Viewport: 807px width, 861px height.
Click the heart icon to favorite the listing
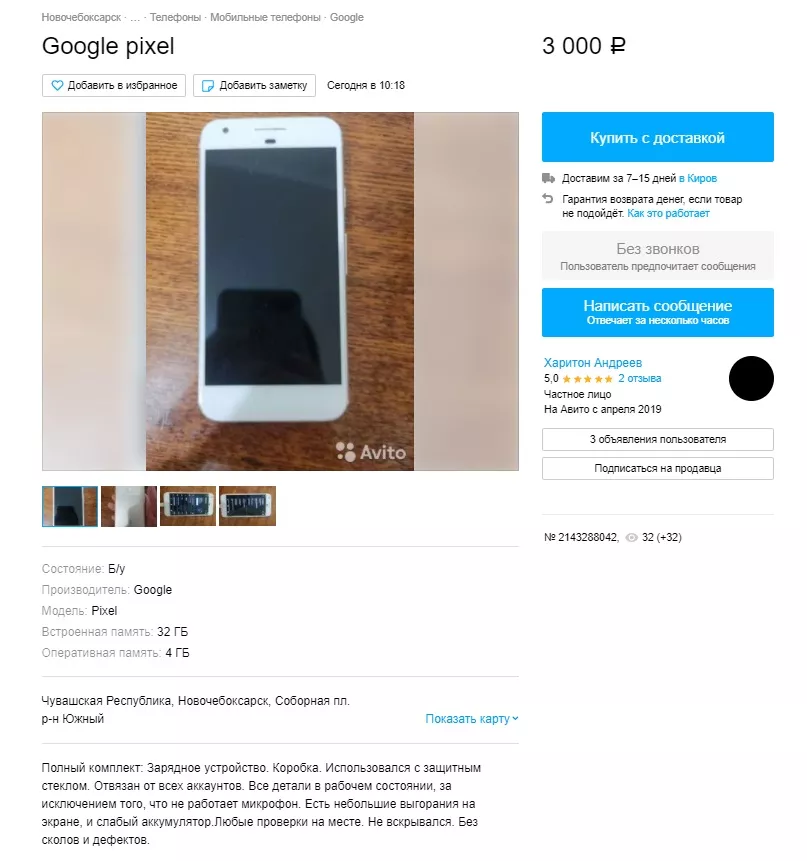(x=60, y=85)
